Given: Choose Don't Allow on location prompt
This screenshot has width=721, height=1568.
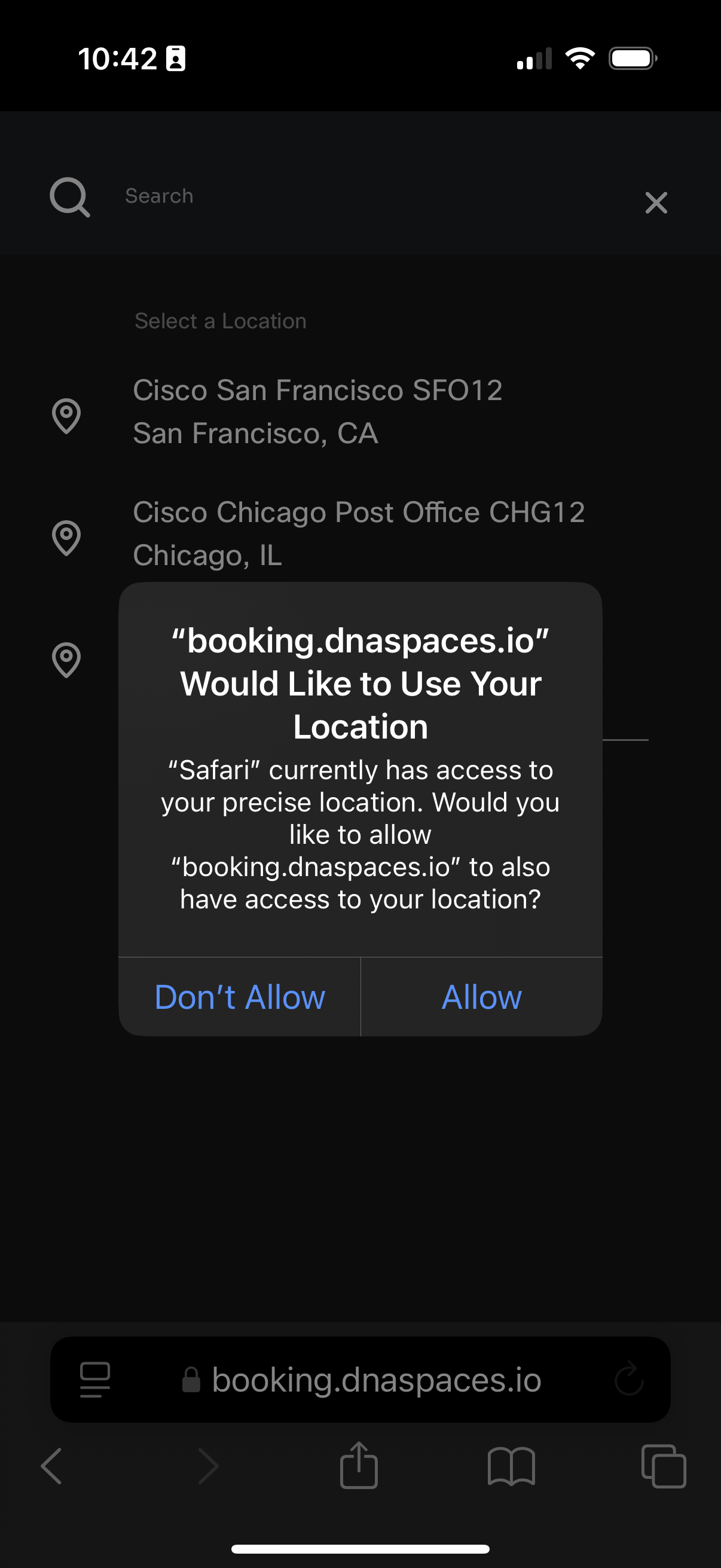Looking at the screenshot, I should (x=240, y=997).
